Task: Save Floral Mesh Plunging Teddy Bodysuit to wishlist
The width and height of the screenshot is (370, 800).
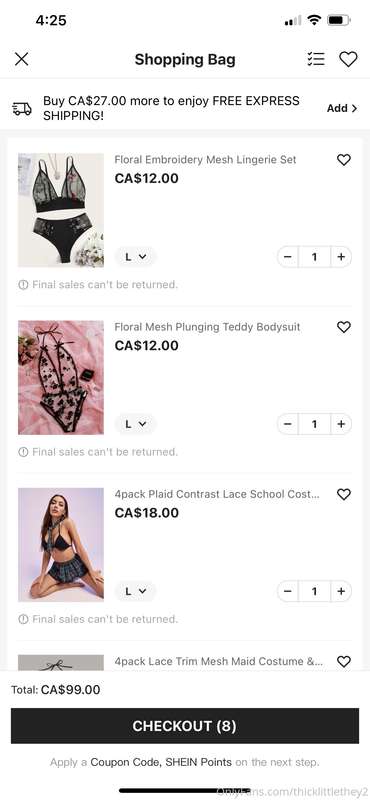Action: pyautogui.click(x=344, y=327)
